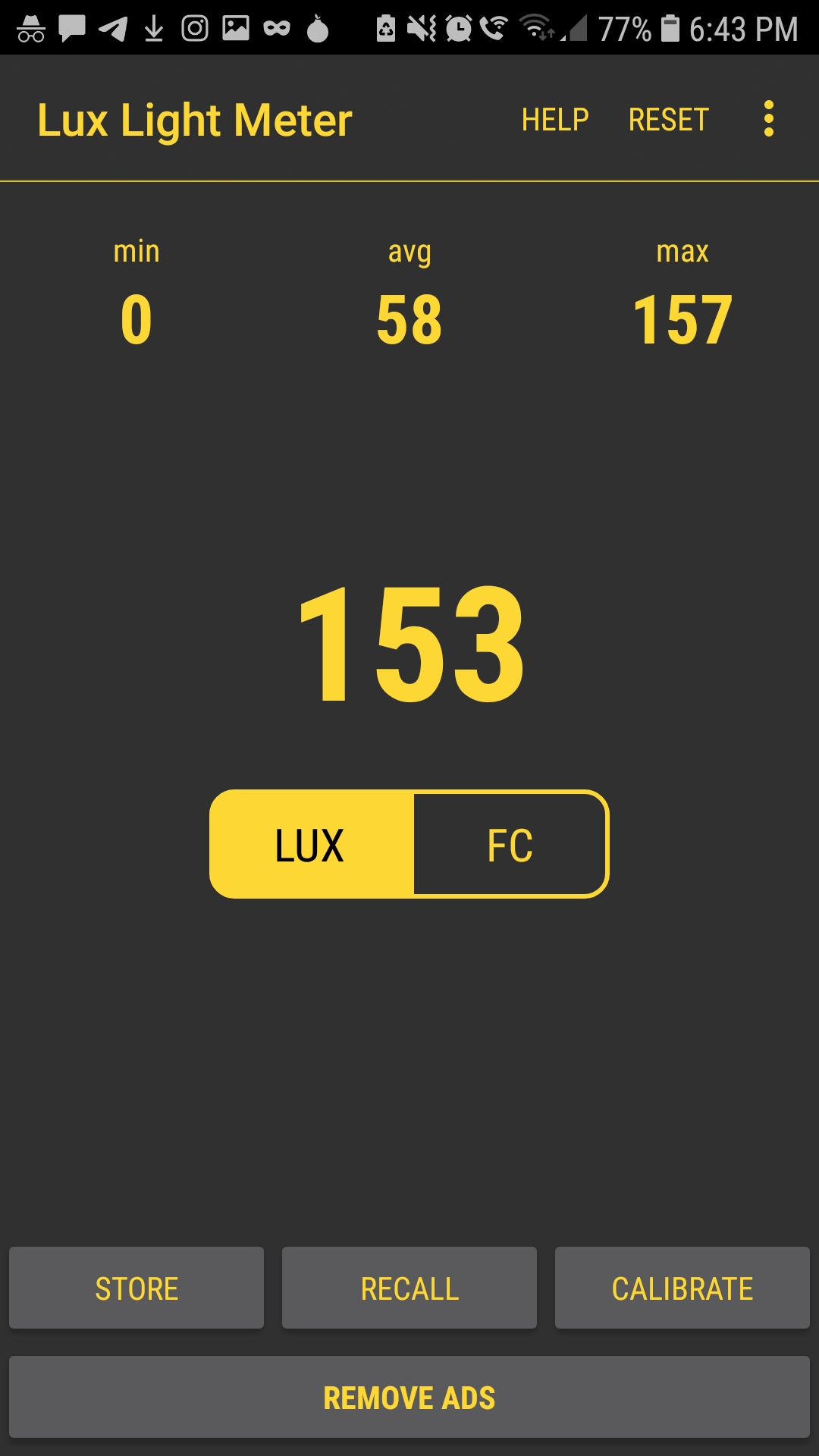Open the HELP page
This screenshot has width=819, height=1456.
555,120
